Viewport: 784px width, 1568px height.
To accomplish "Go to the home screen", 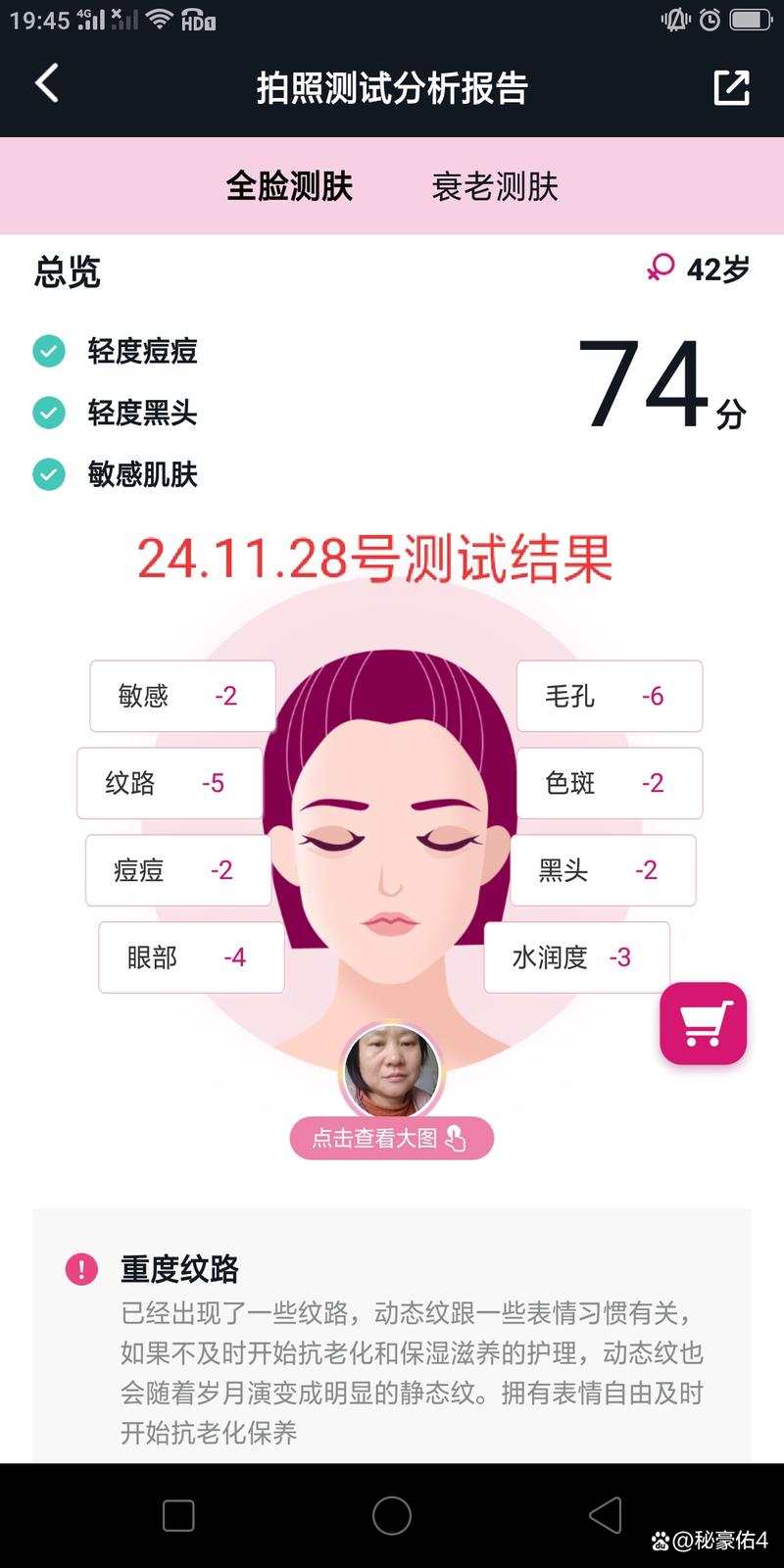I will tap(392, 1515).
